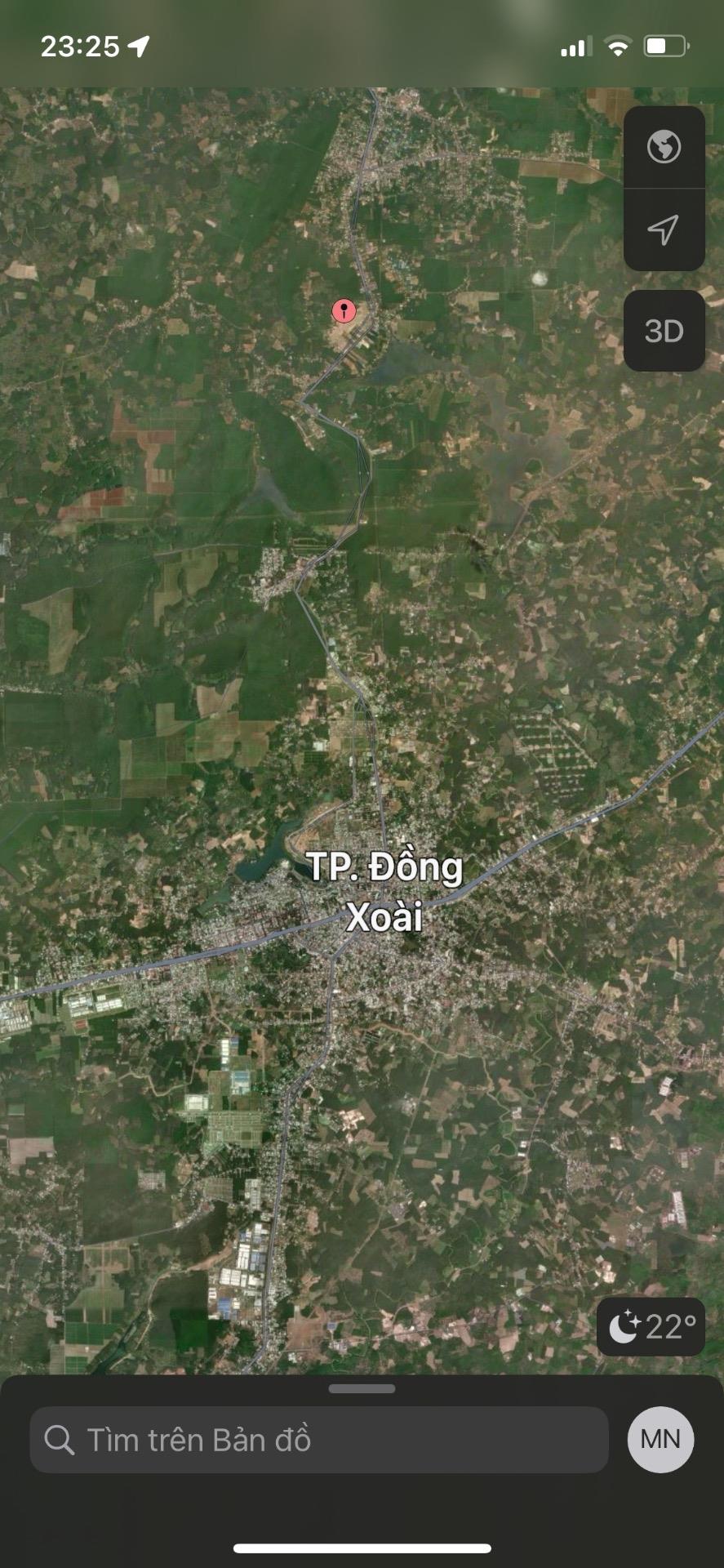Select the red dropped pin
The height and width of the screenshot is (1568, 724).
[344, 311]
